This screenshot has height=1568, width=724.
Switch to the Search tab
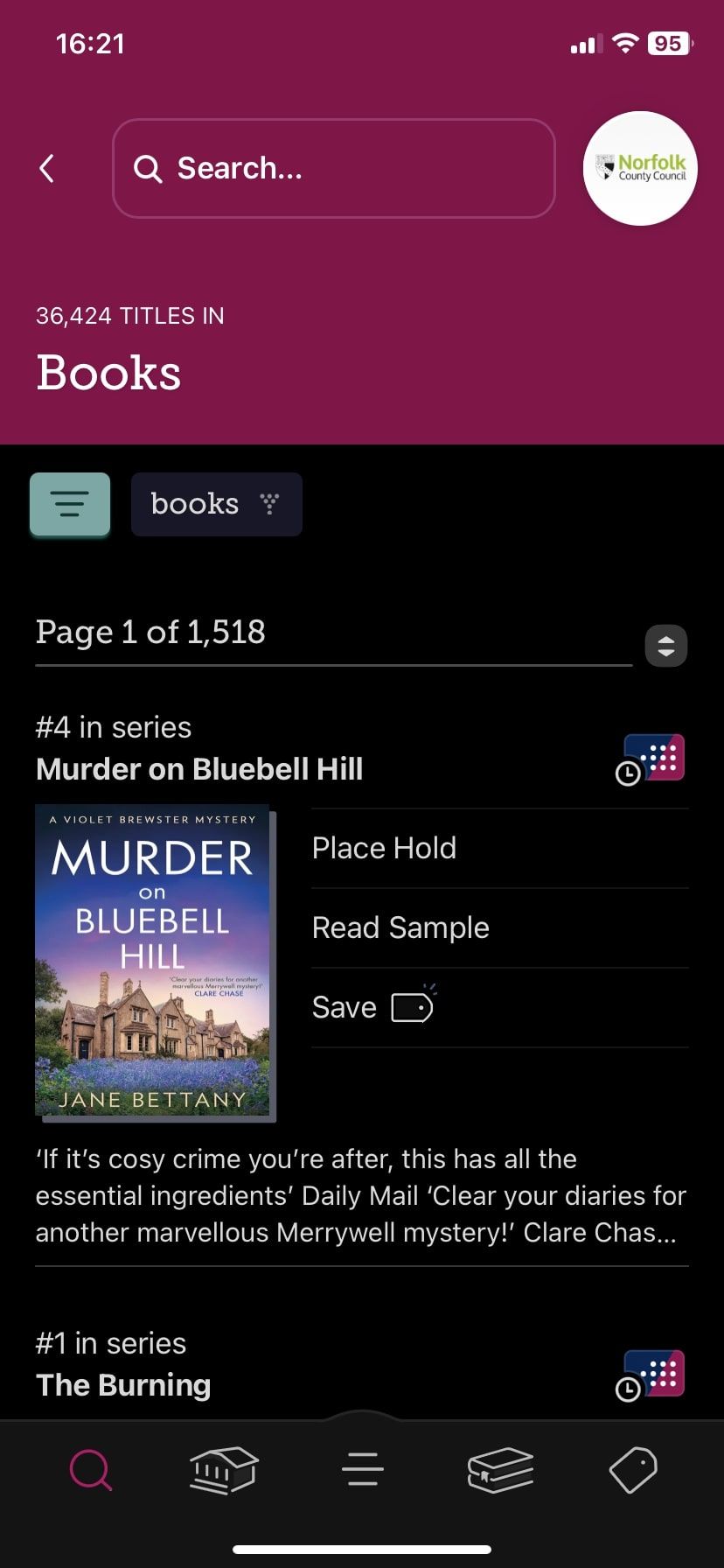[x=90, y=1469]
